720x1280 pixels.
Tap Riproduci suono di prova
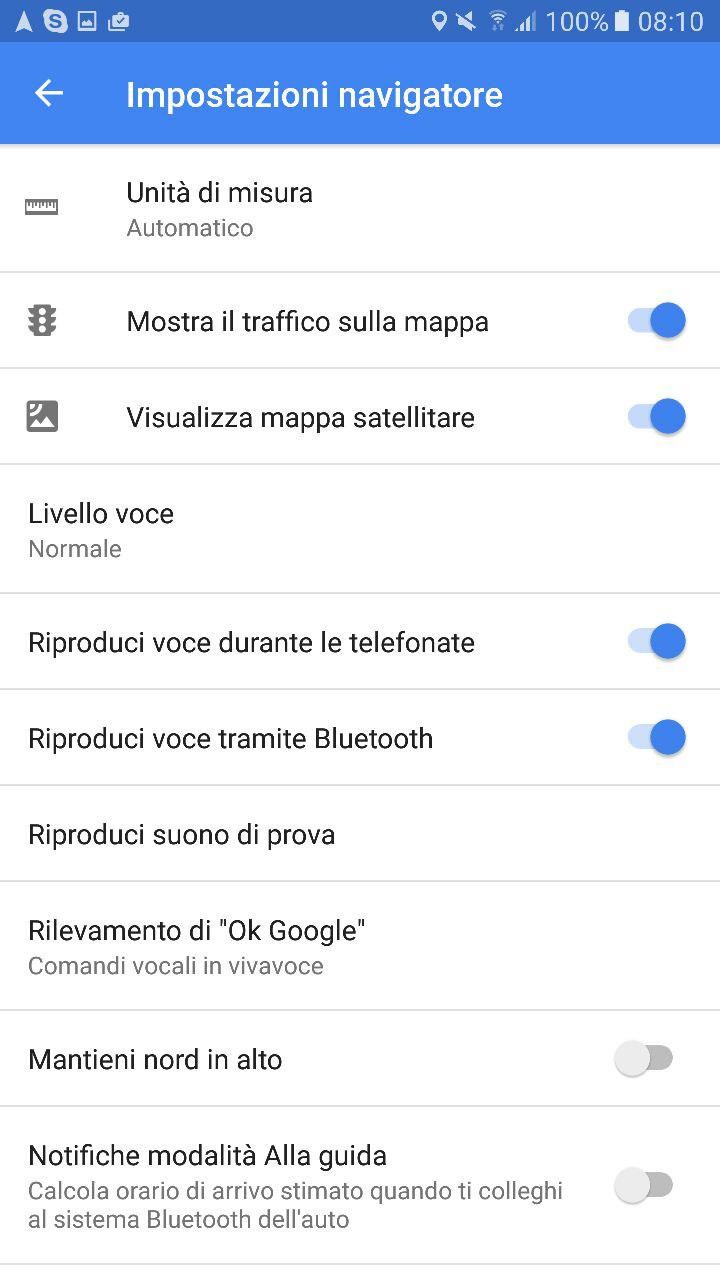(x=360, y=834)
